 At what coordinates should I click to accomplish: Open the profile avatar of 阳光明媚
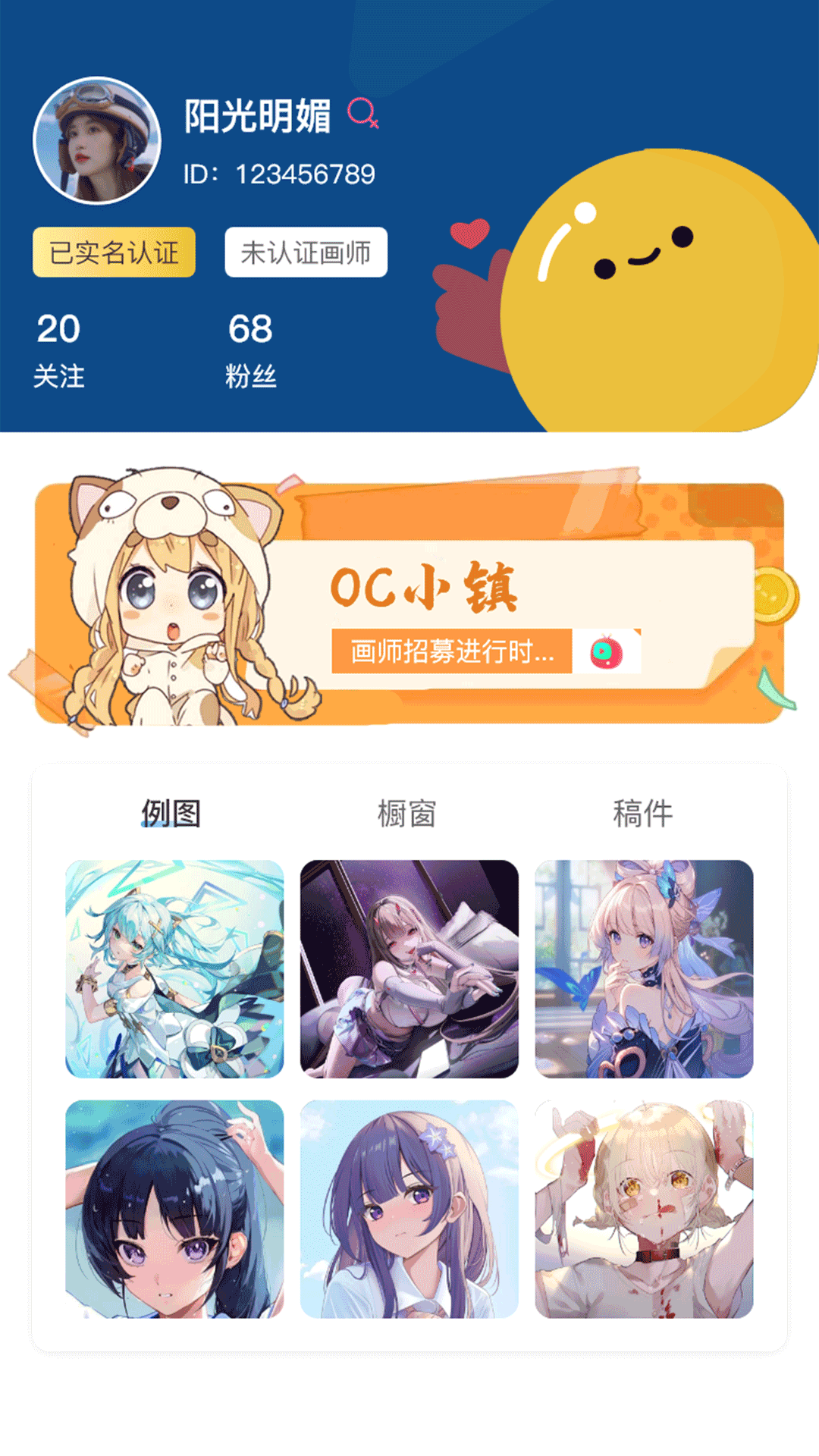point(97,140)
